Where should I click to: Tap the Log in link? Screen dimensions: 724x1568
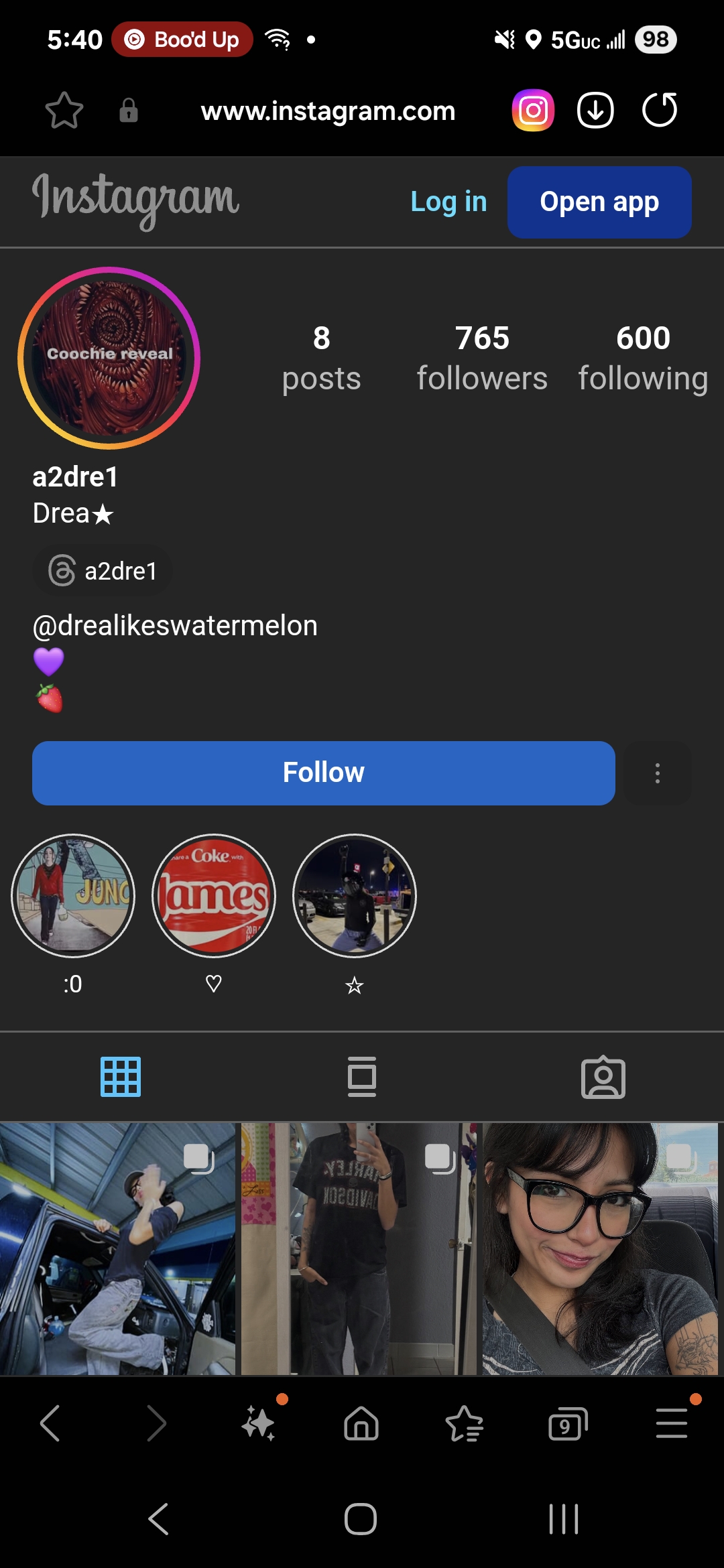pyautogui.click(x=448, y=202)
